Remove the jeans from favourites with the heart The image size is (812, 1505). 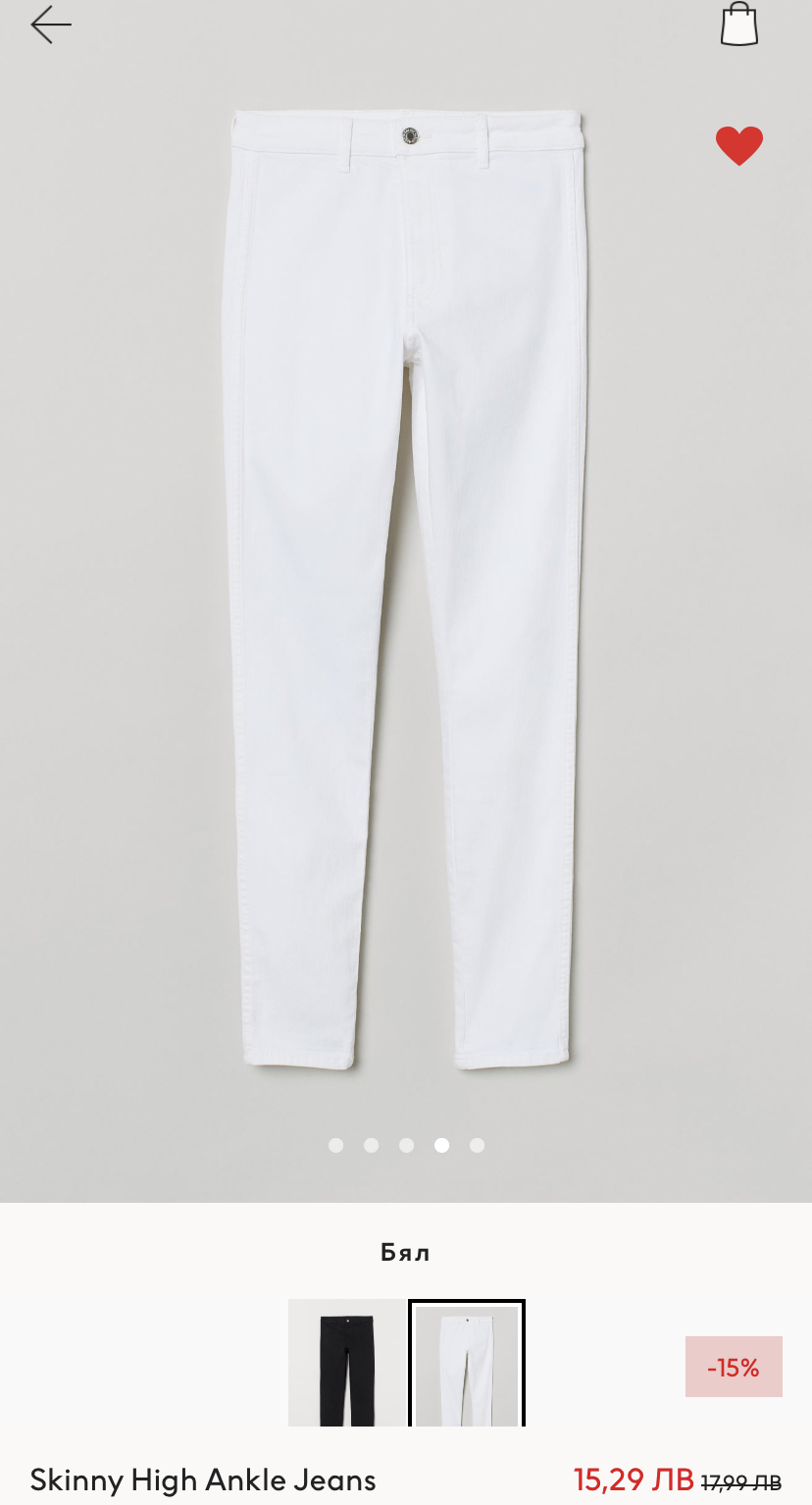tap(739, 146)
